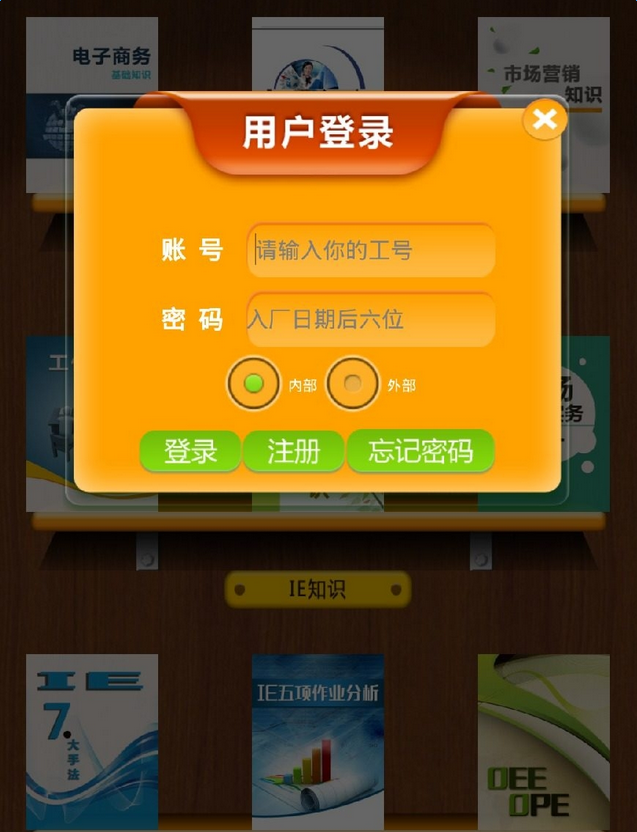The image size is (637, 832).
Task: Focus the 账号 work number field
Action: click(x=371, y=250)
